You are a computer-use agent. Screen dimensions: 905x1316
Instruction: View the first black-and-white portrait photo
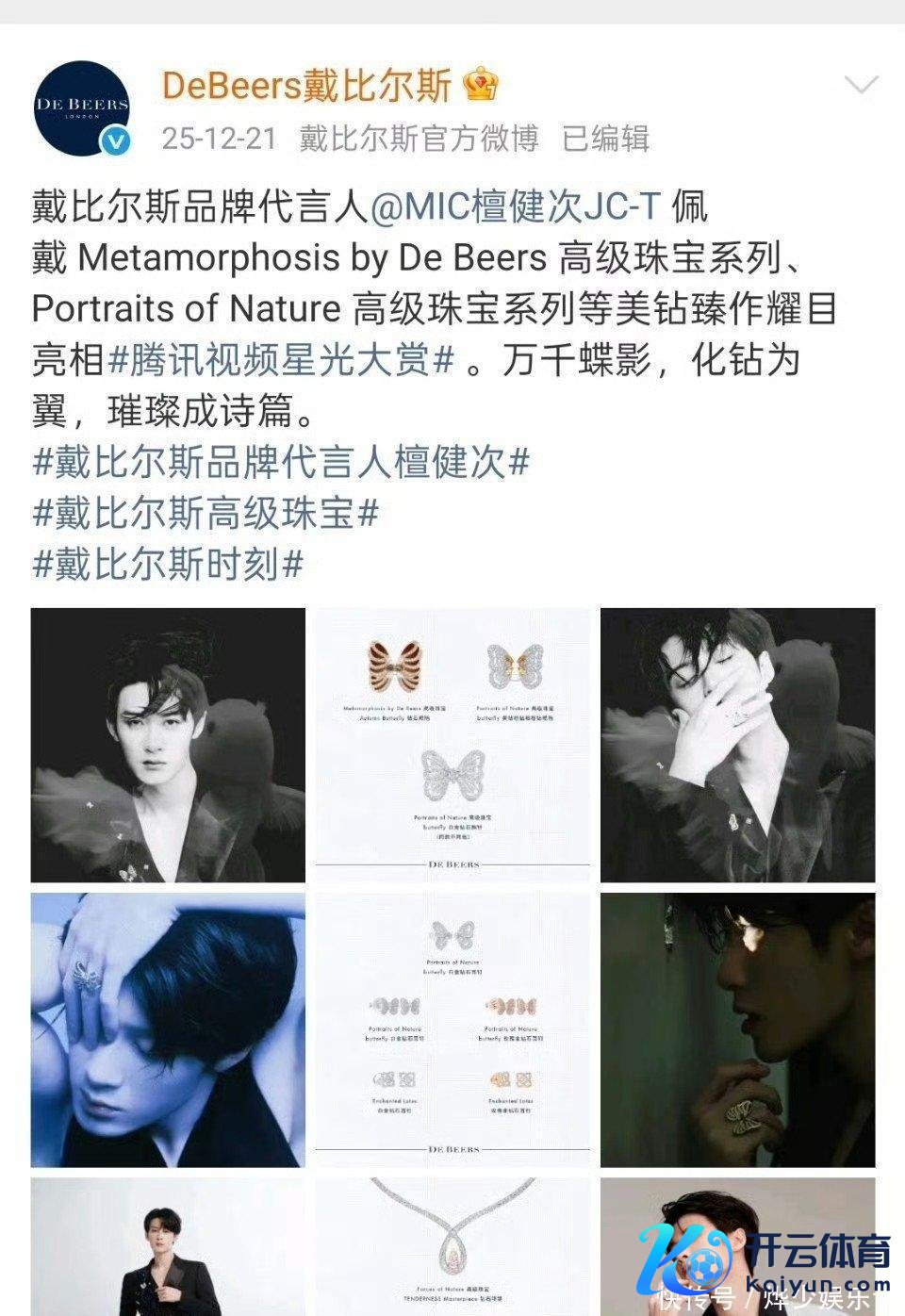click(168, 745)
